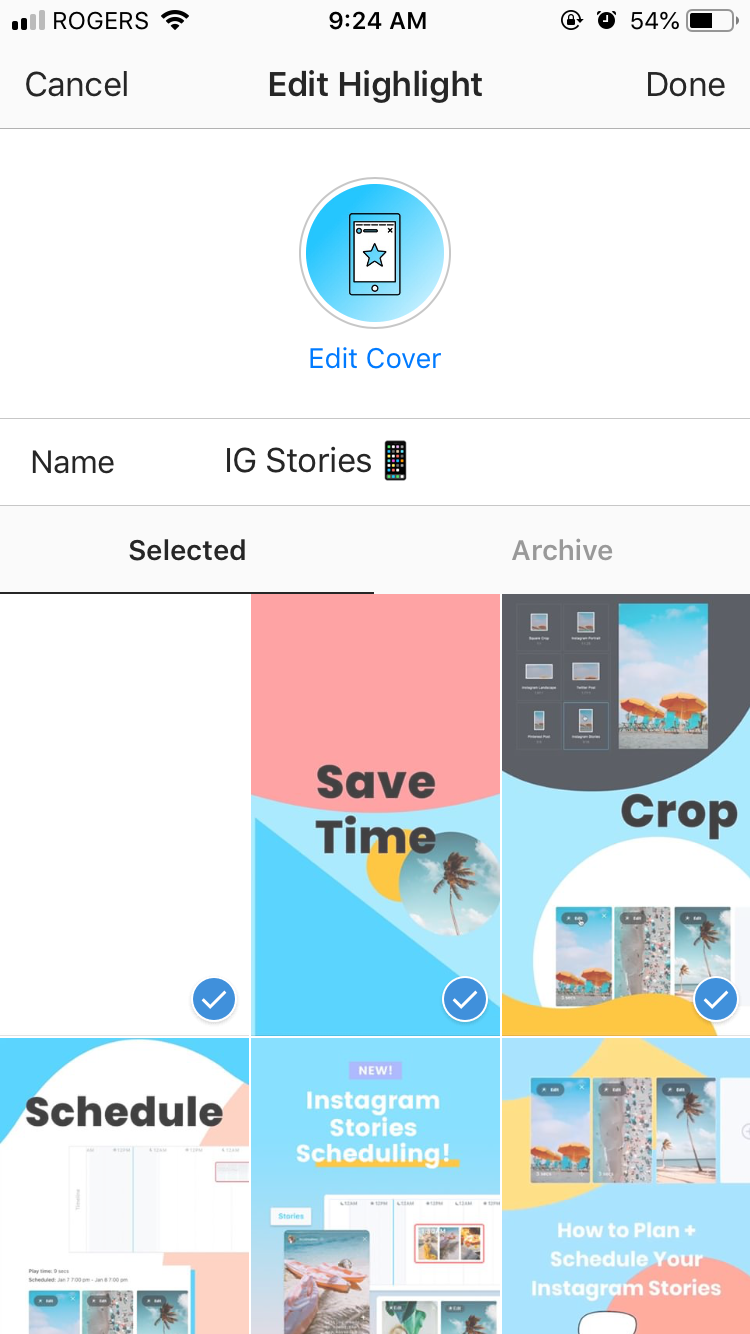Tap the highlight cover circle image
Viewport: 750px width, 1334px height.
tap(375, 254)
